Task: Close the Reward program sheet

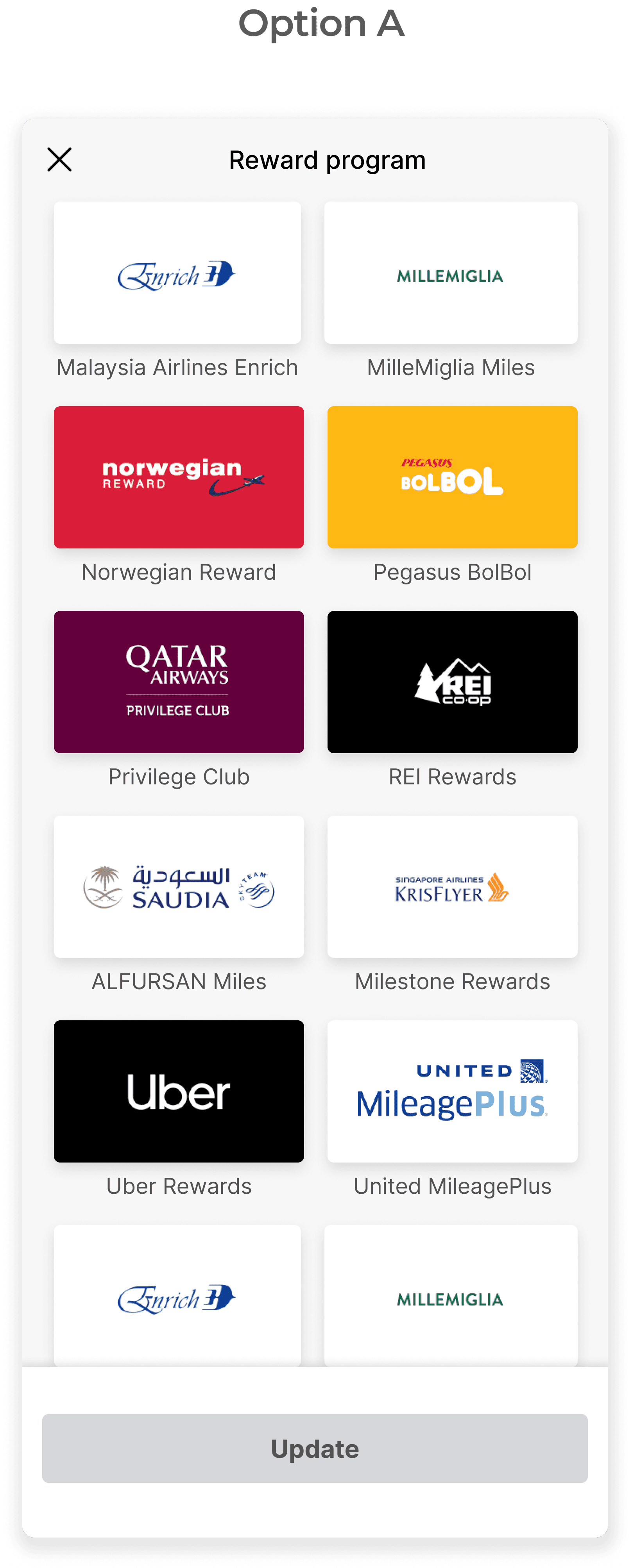Action: [59, 159]
